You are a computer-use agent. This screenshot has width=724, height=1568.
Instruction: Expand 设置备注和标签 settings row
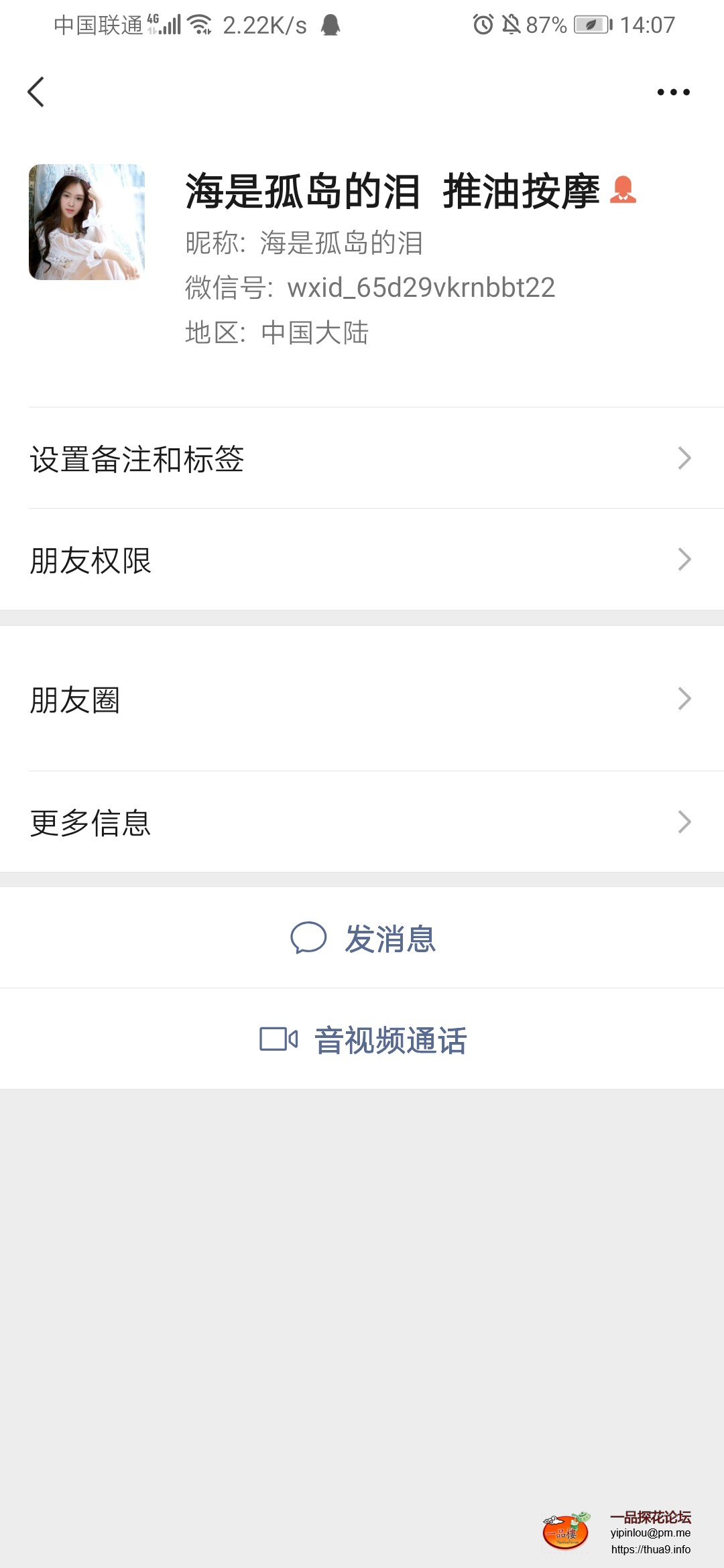[137, 458]
